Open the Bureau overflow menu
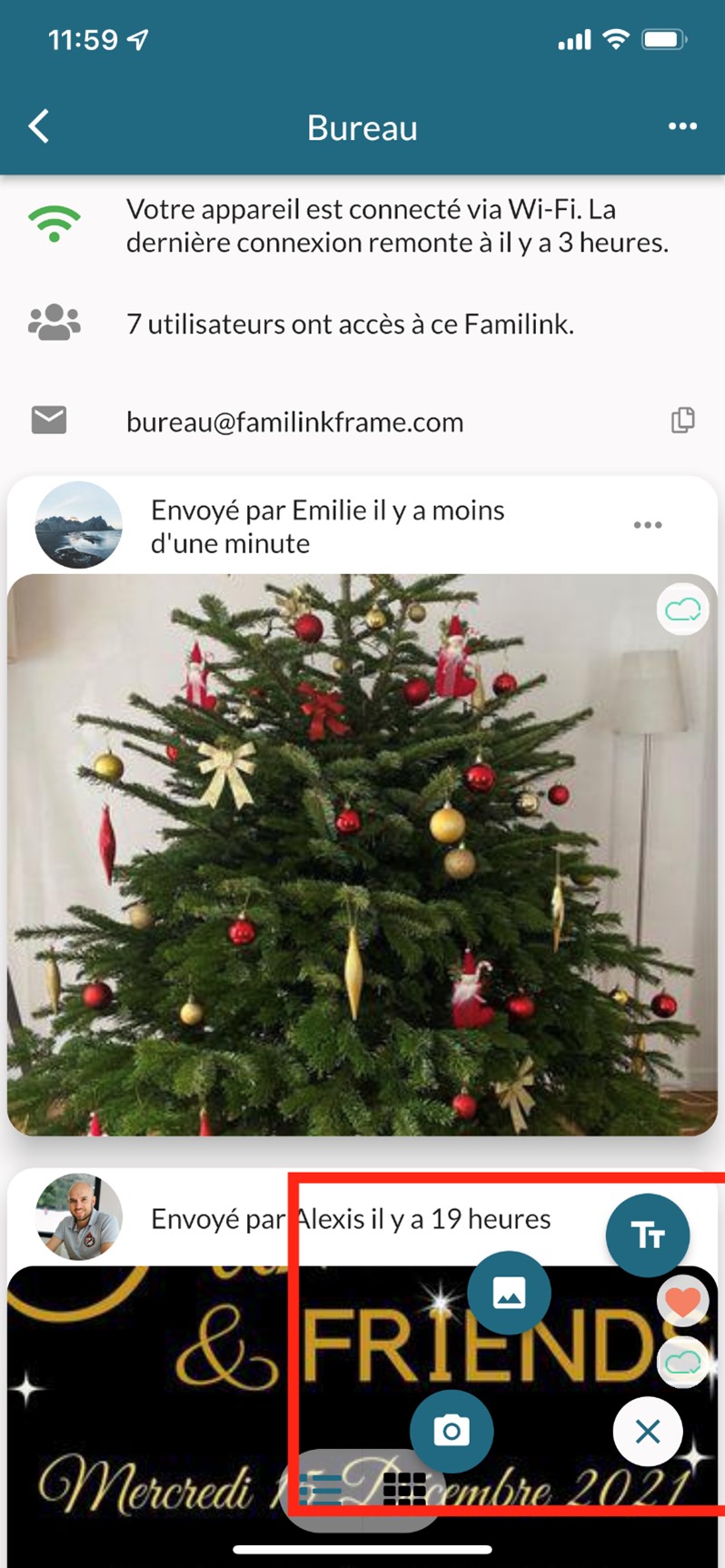725x1568 pixels. pyautogui.click(x=682, y=127)
